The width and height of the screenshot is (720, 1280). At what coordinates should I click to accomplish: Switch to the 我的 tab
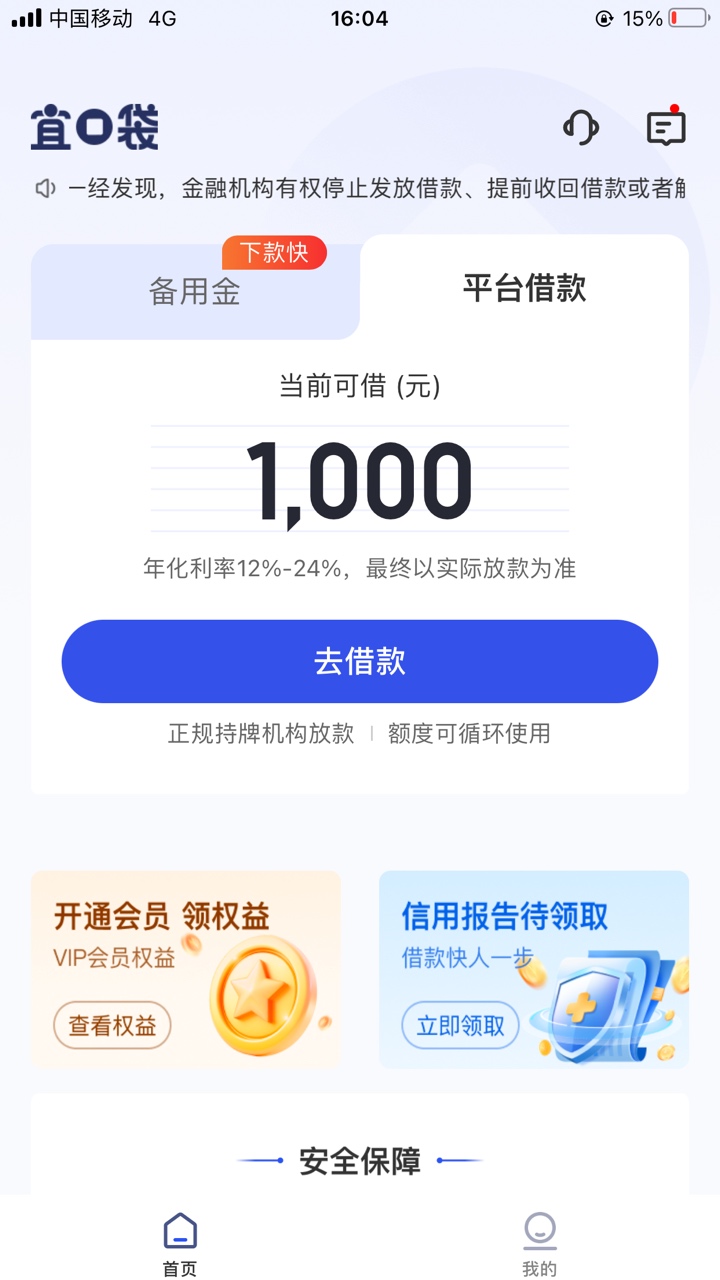pos(539,1244)
